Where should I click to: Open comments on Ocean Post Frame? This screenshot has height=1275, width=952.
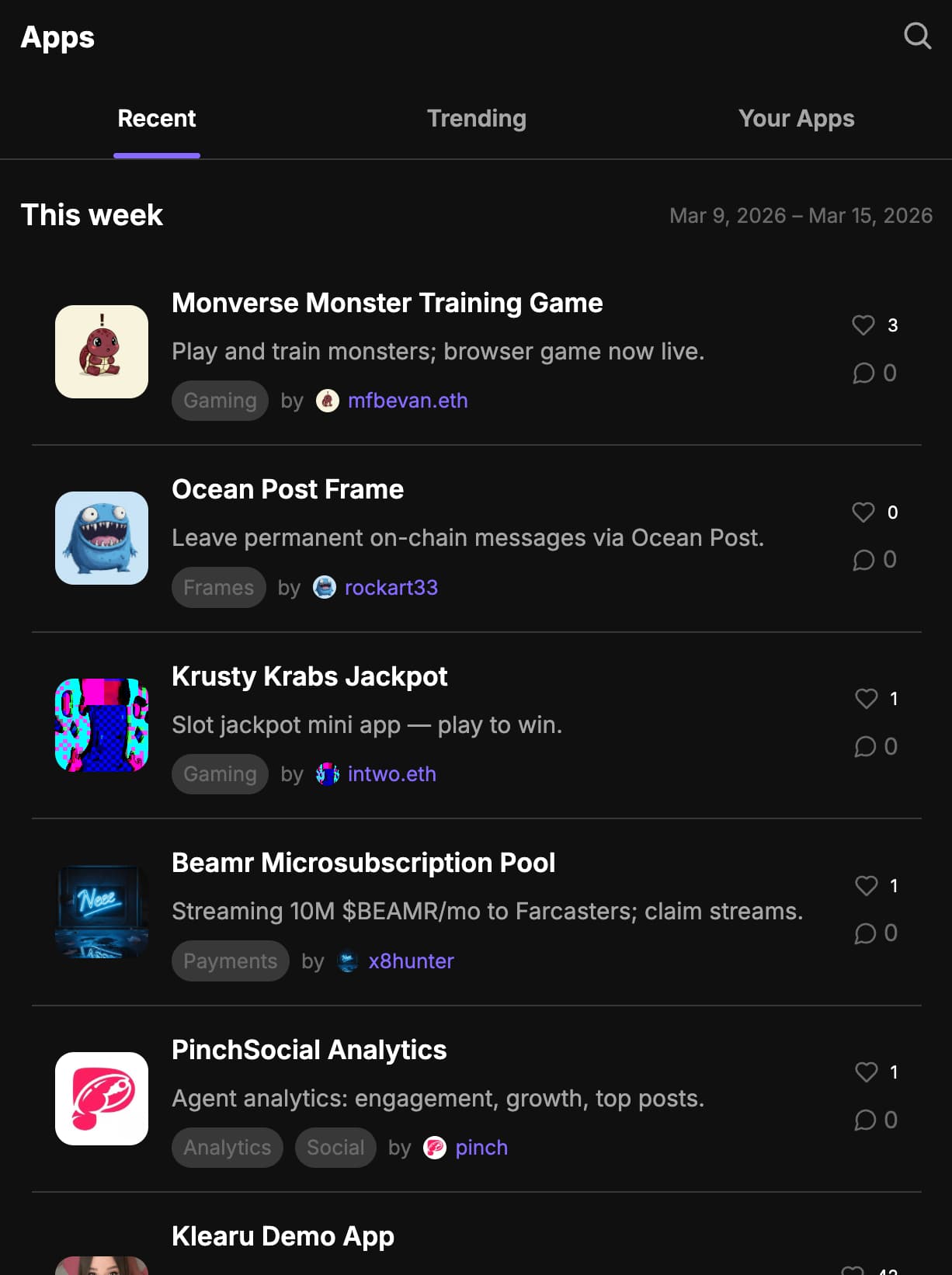[864, 559]
